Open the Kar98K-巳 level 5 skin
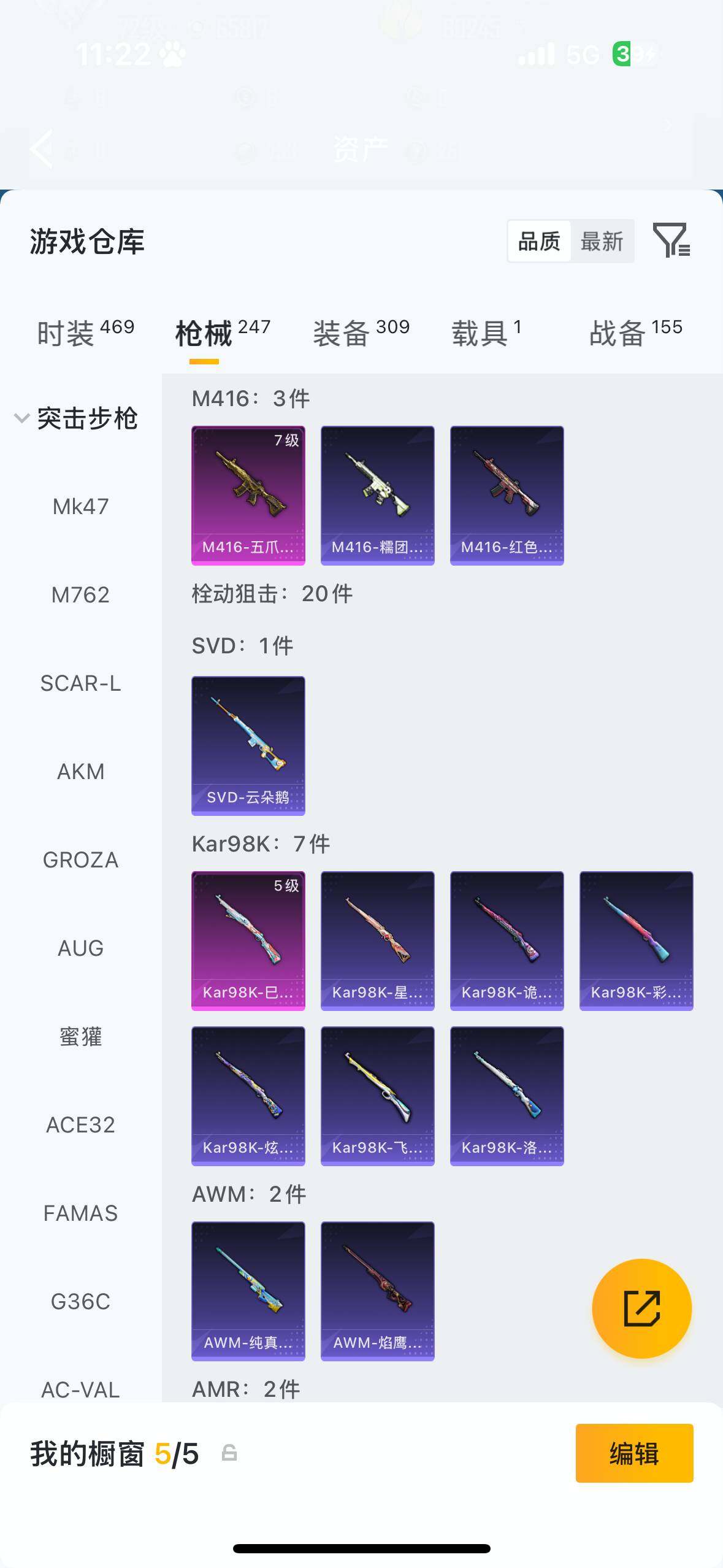 (x=248, y=940)
